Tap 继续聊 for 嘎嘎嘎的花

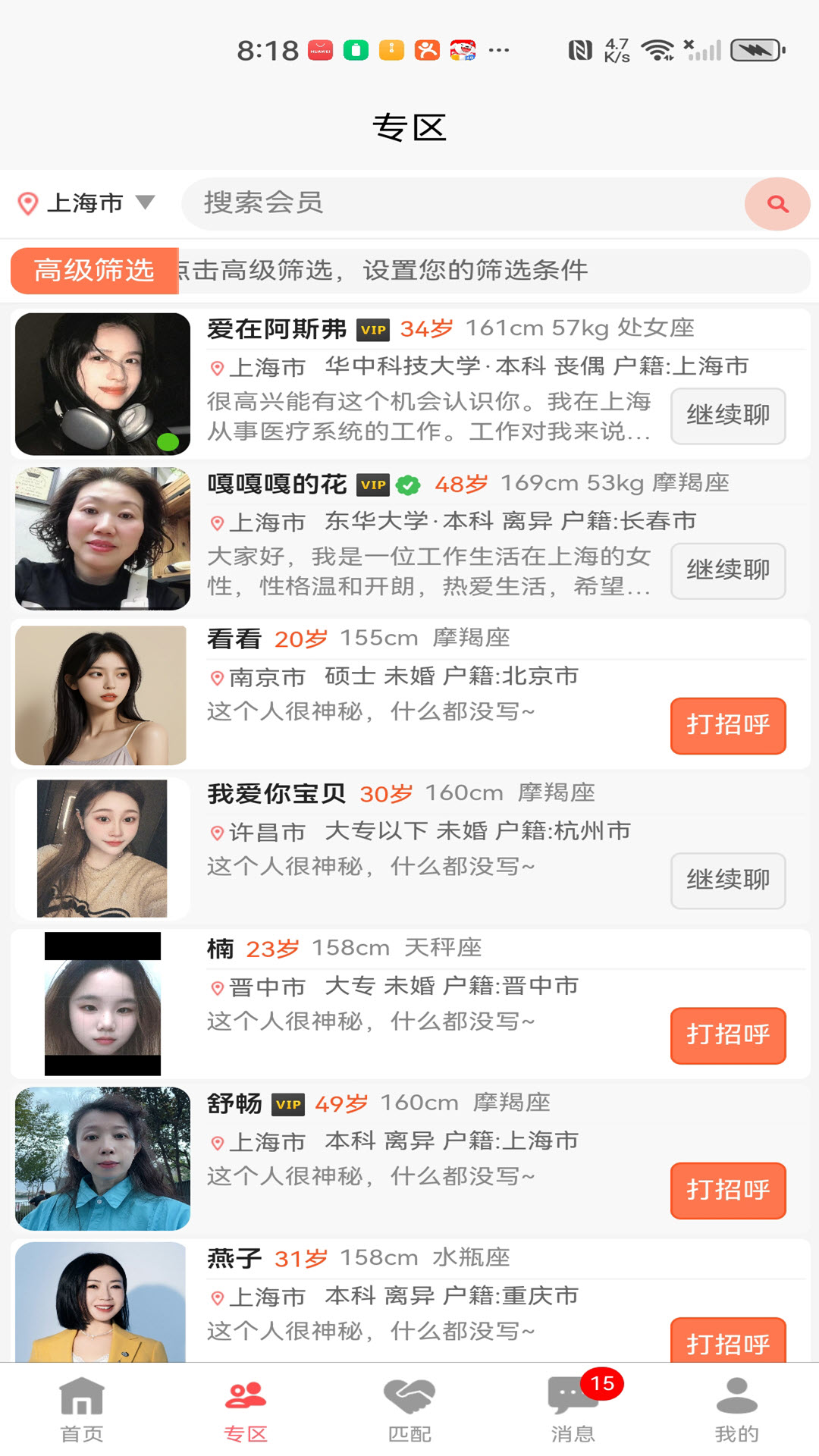point(727,570)
